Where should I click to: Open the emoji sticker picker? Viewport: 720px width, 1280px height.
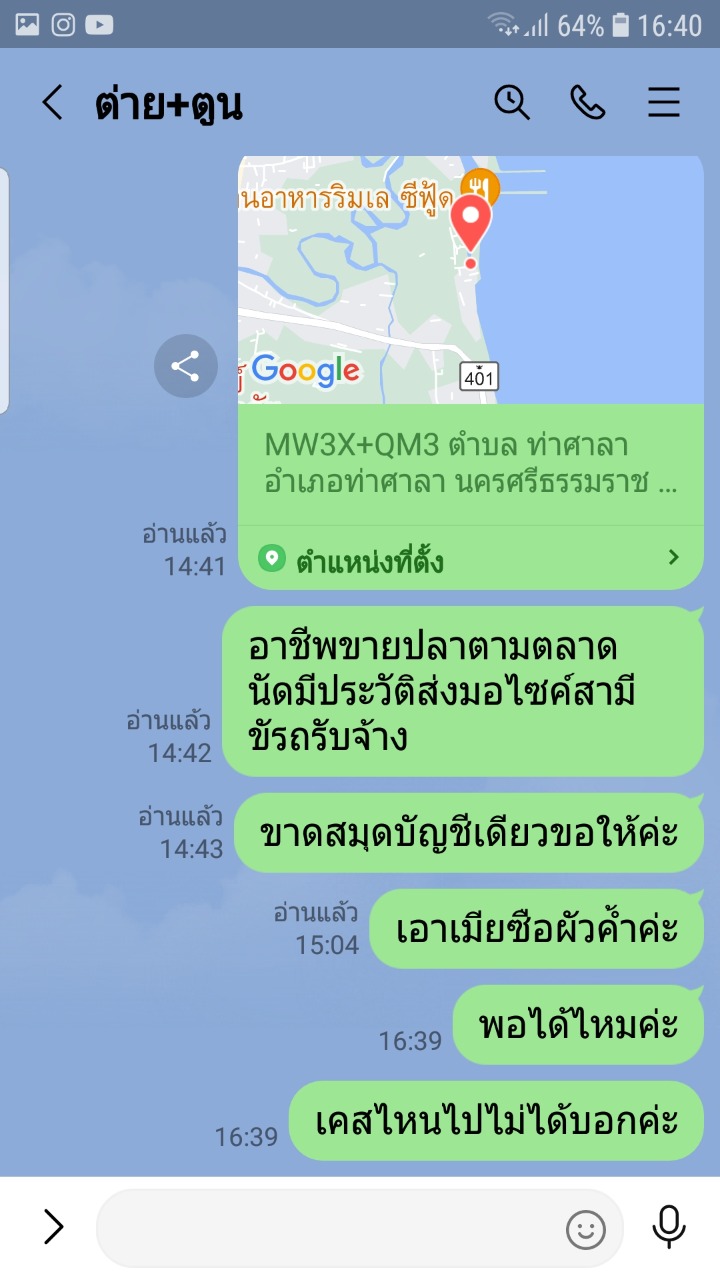pos(586,1229)
